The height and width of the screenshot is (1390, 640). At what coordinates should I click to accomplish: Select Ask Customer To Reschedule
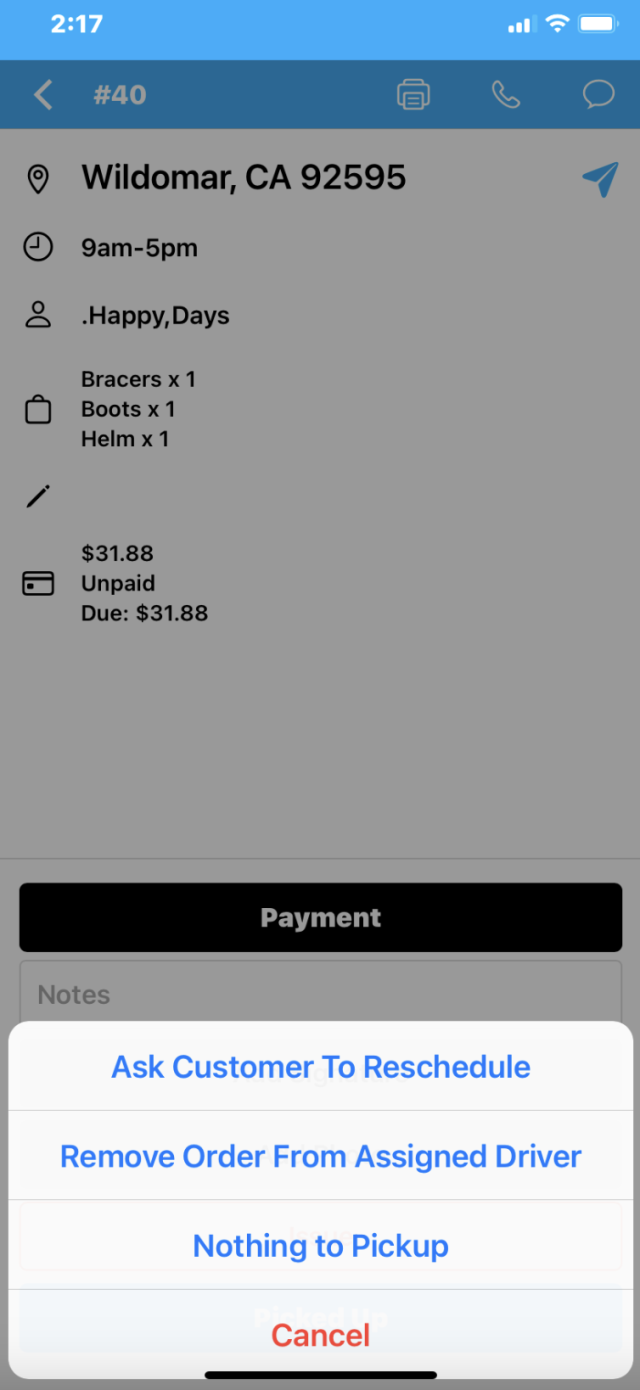tap(320, 1066)
